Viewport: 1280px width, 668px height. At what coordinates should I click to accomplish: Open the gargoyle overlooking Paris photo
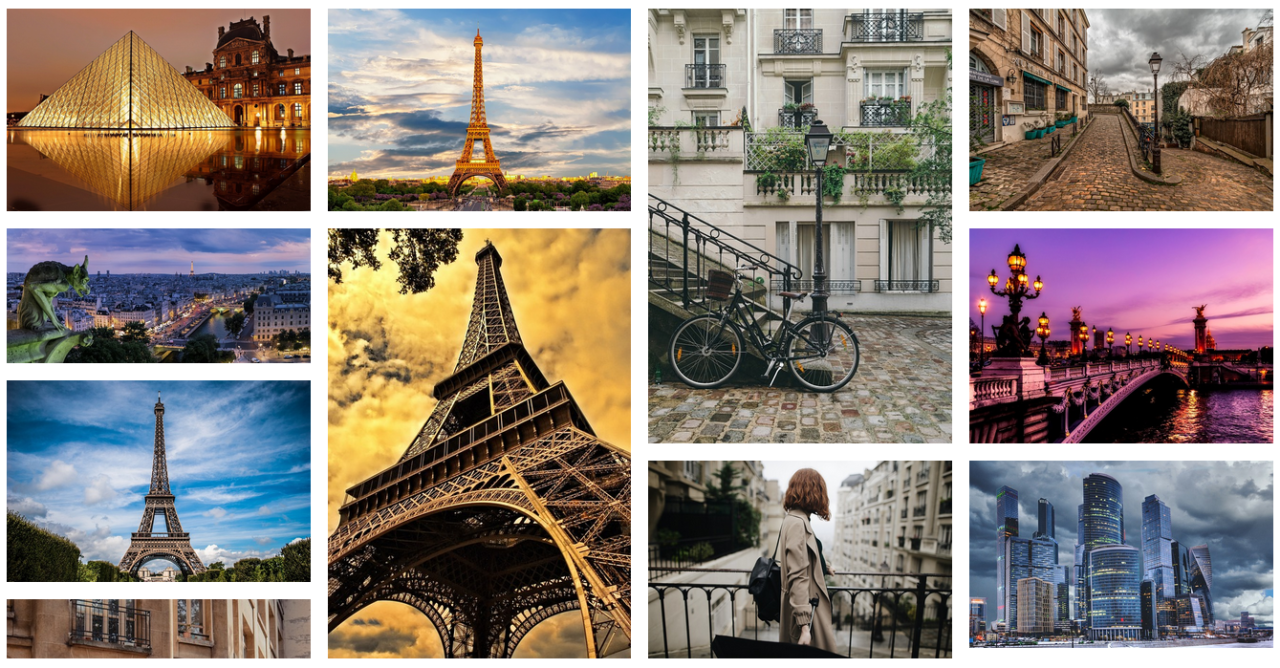158,295
